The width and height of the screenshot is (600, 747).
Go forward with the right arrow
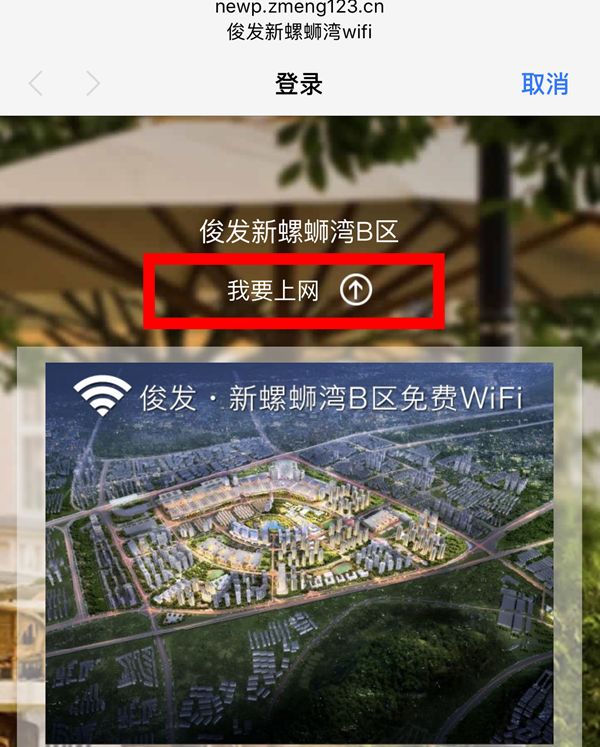93,84
